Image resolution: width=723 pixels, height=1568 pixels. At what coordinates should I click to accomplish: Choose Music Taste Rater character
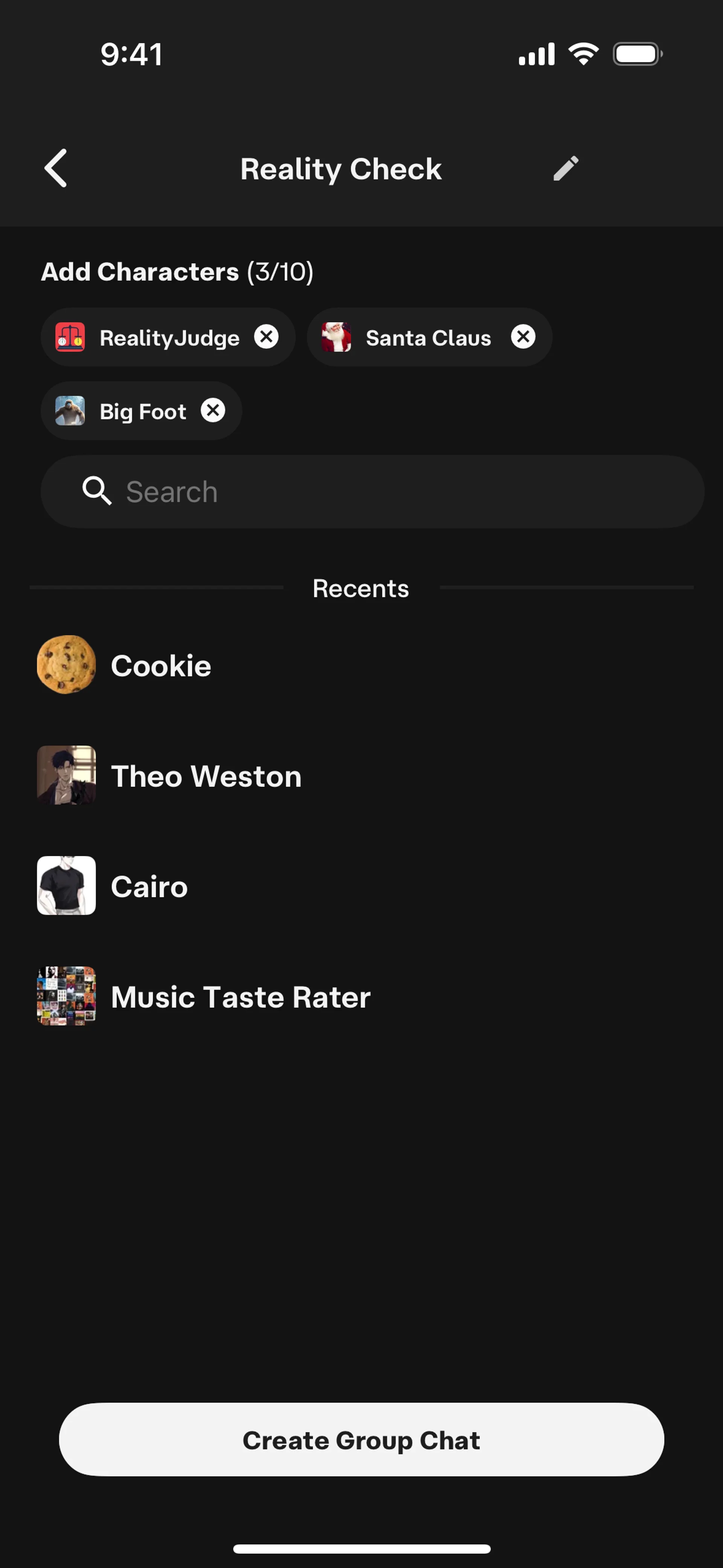click(240, 996)
